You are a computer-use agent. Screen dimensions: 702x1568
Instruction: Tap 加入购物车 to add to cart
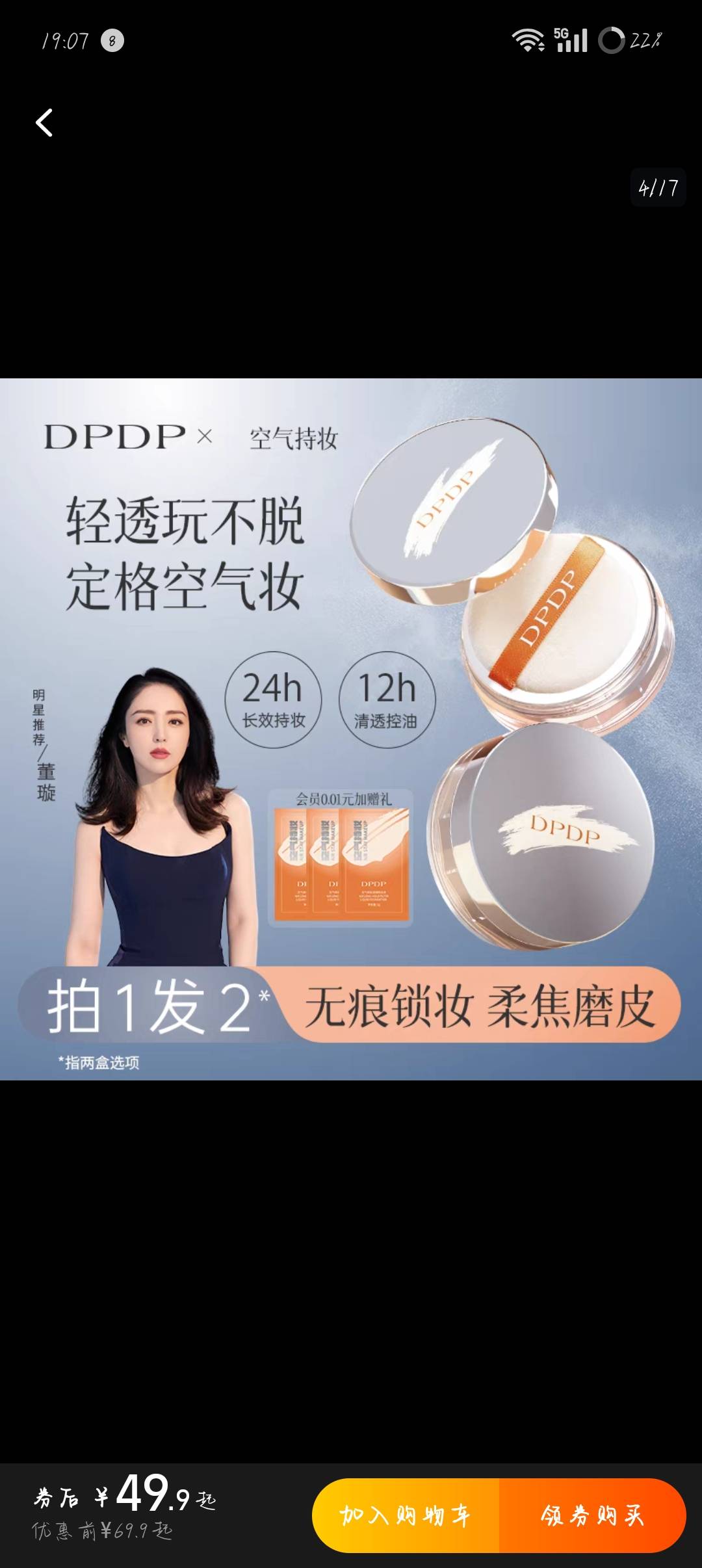406,1515
